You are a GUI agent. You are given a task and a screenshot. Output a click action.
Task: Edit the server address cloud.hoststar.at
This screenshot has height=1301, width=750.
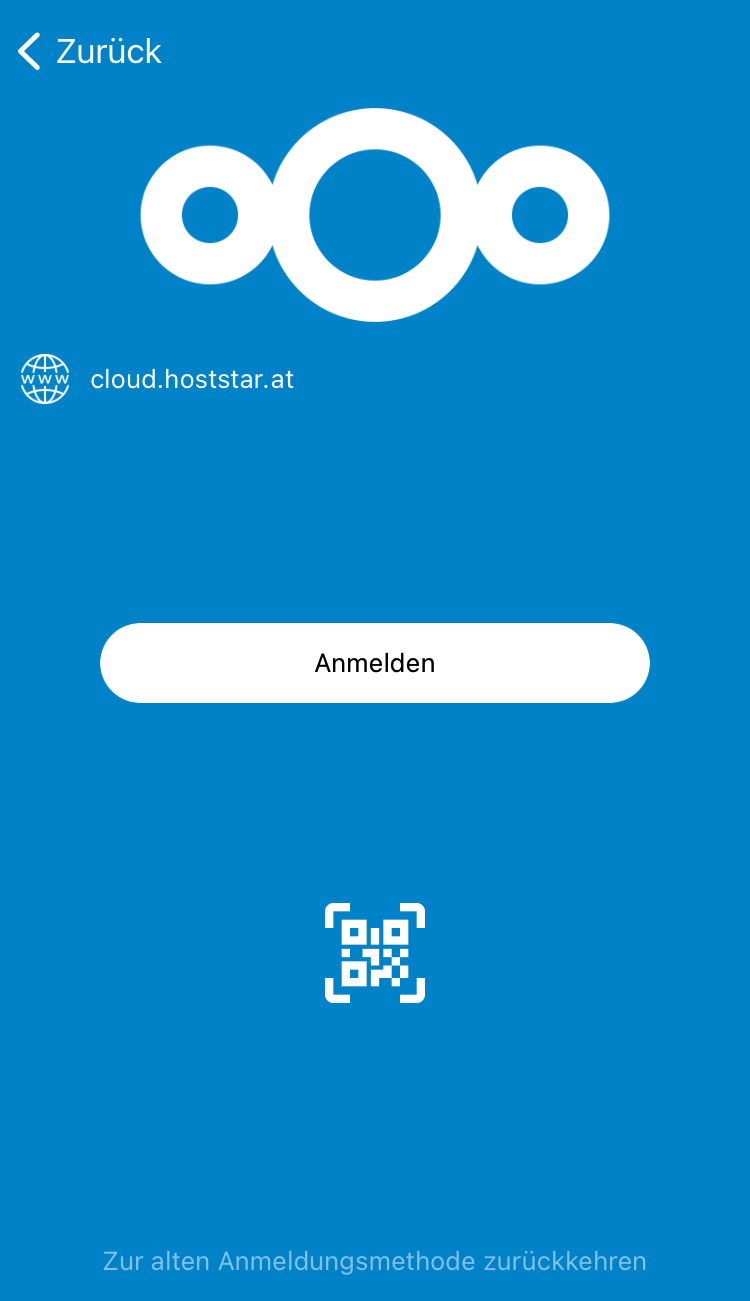point(192,380)
